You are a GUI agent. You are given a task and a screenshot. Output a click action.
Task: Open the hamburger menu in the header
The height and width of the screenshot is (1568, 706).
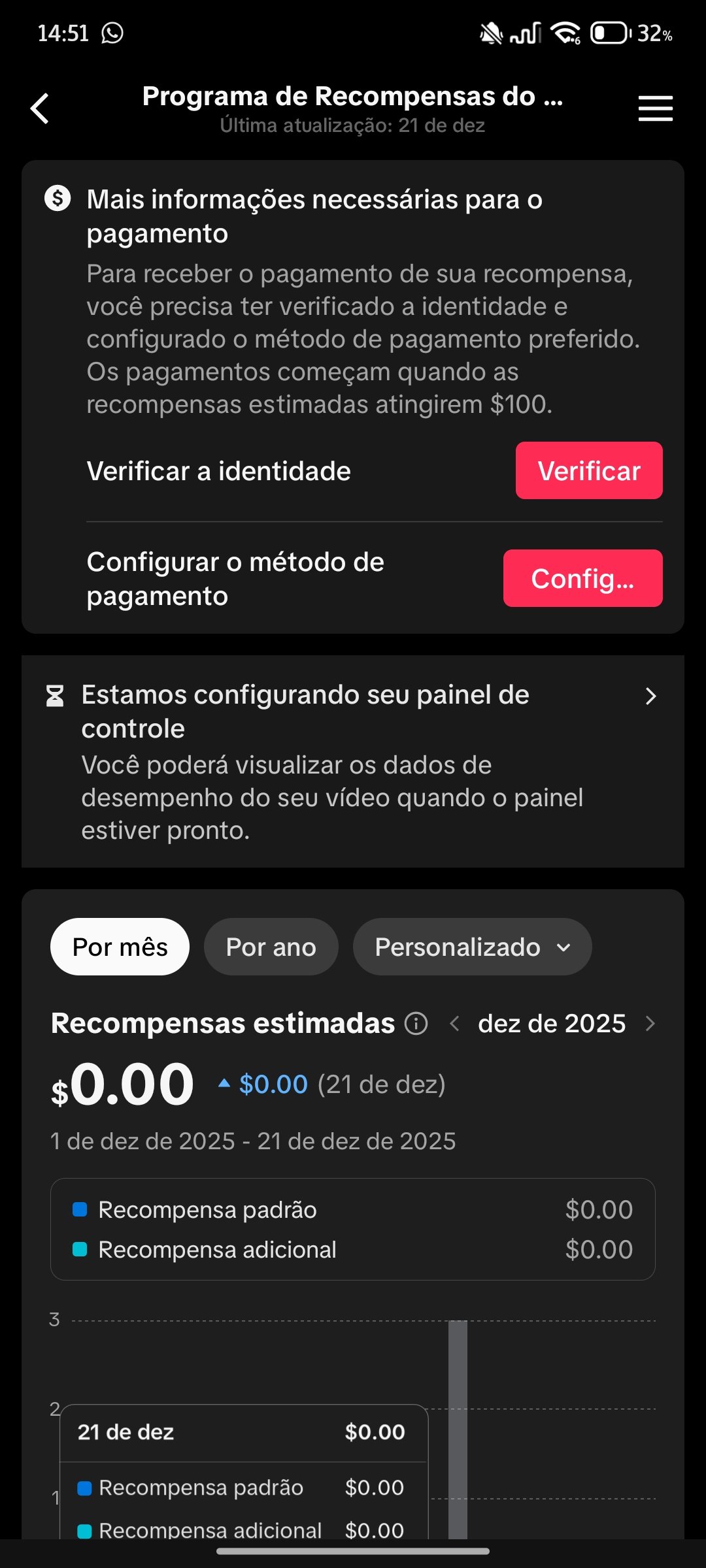point(655,108)
